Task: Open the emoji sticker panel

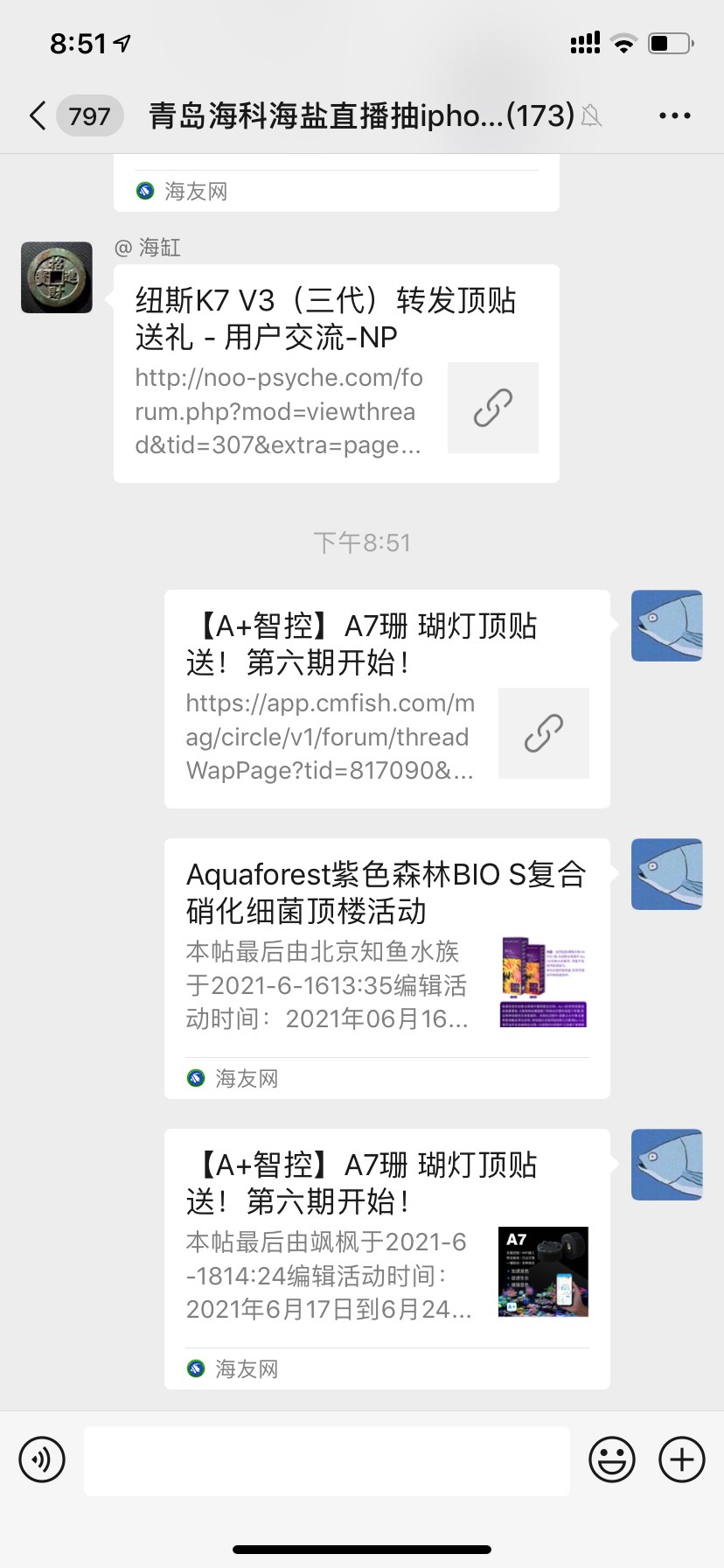Action: tap(611, 1459)
